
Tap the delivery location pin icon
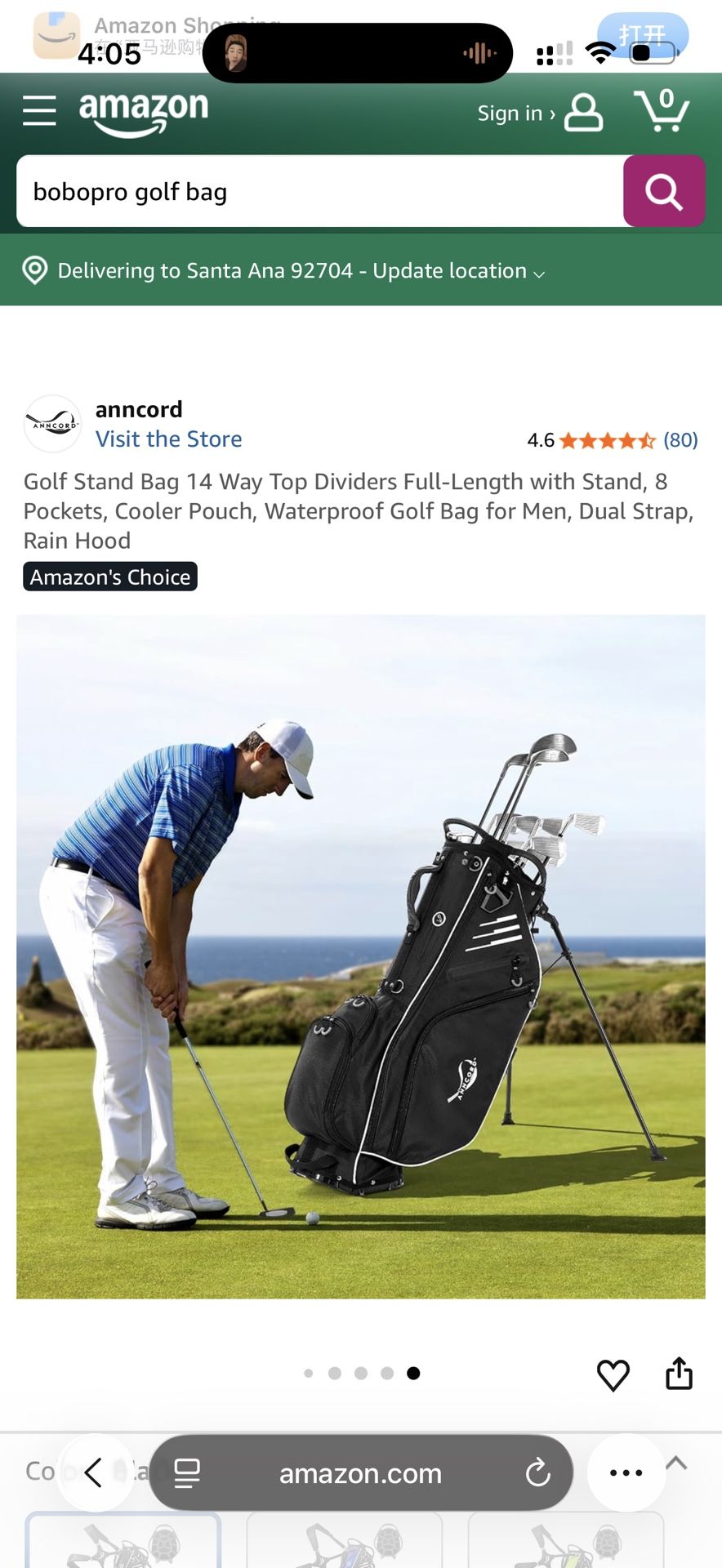click(x=34, y=270)
